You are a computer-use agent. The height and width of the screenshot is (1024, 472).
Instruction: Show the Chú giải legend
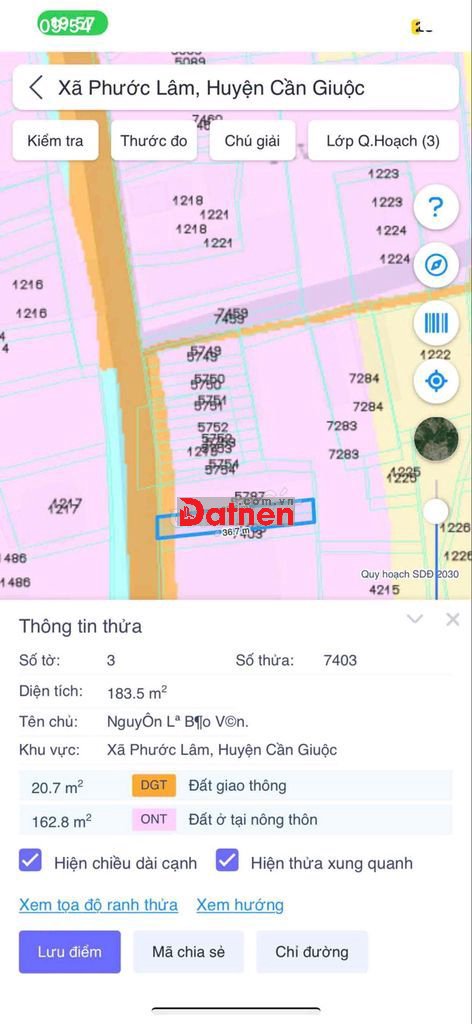click(x=252, y=140)
